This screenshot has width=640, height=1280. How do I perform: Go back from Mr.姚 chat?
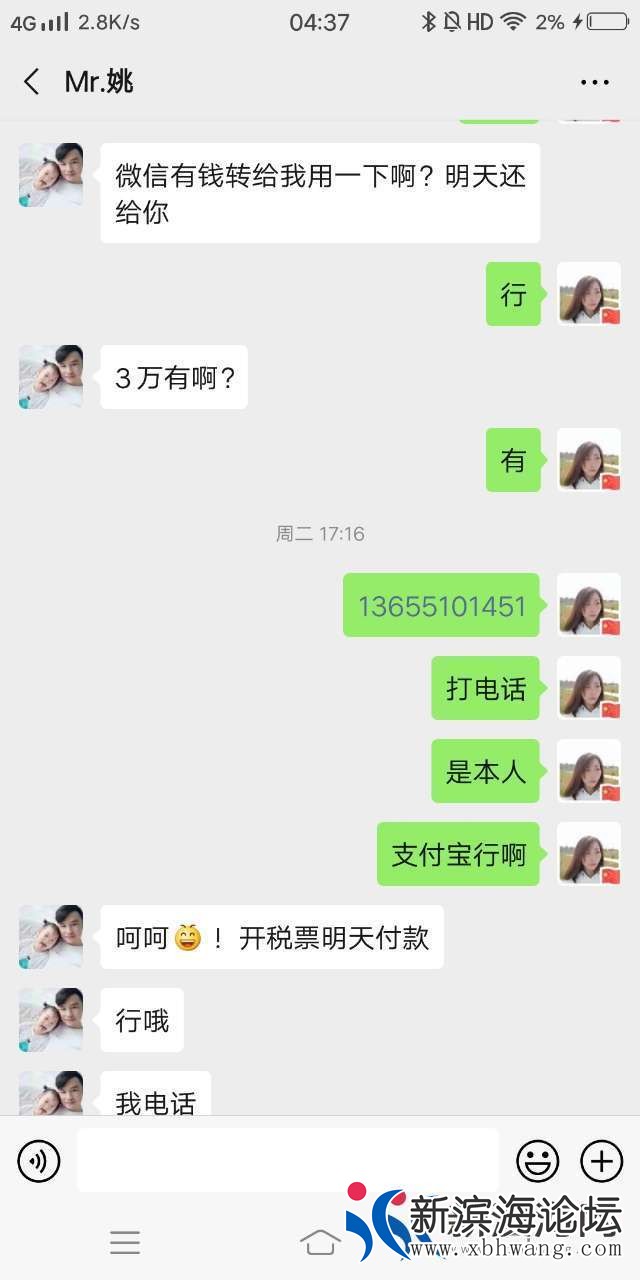[x=32, y=82]
